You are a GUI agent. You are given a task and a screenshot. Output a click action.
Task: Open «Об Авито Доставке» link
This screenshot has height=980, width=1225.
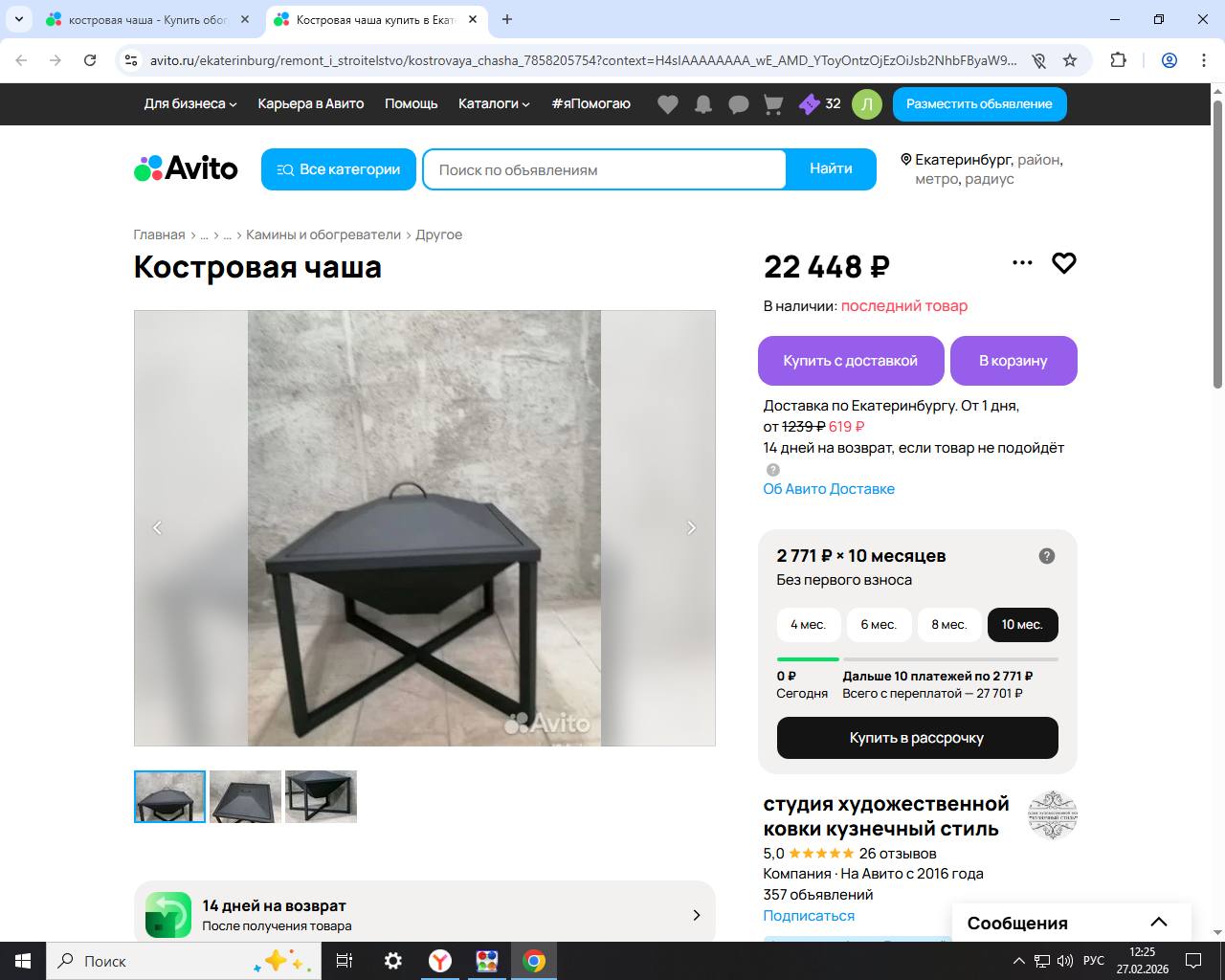[x=829, y=489]
